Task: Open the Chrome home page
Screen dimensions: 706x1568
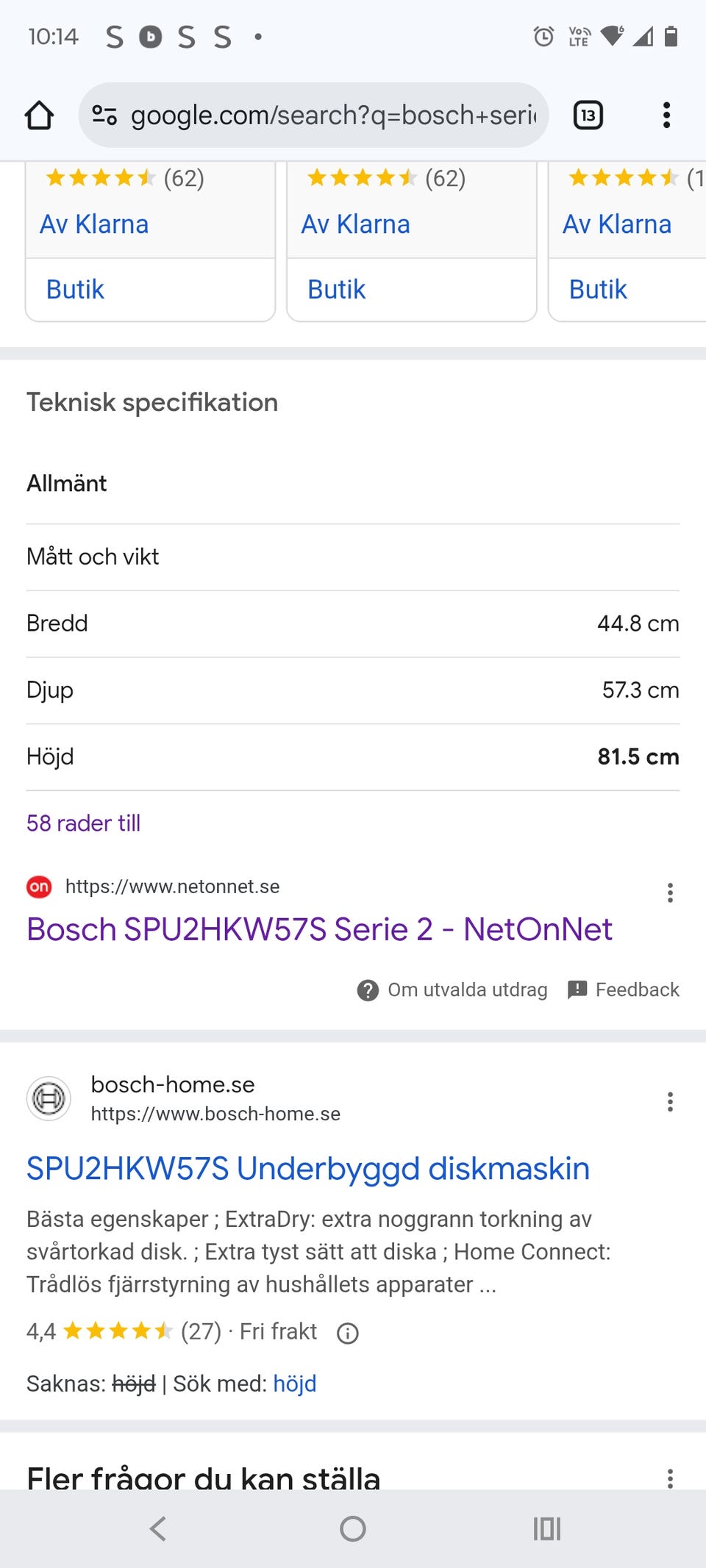Action: (39, 115)
